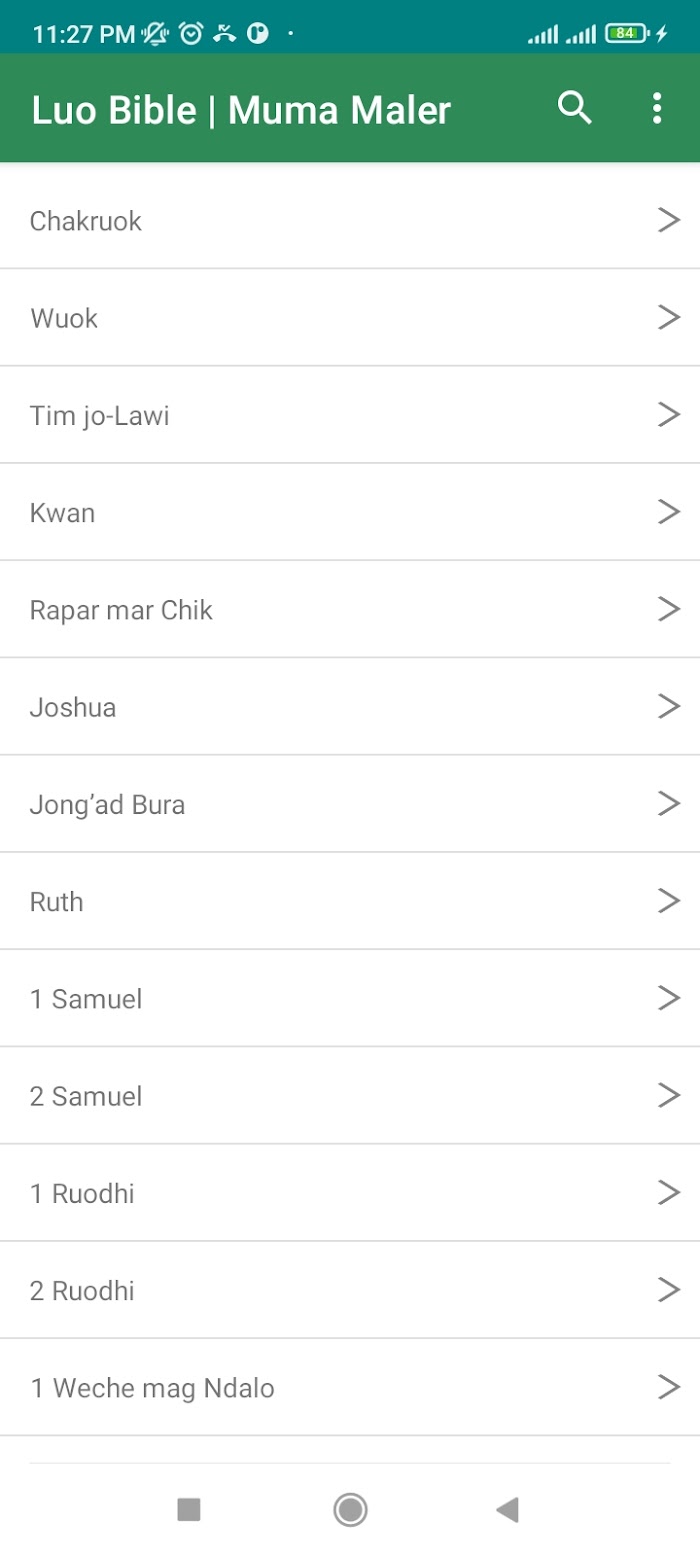Choose the Kwan book
Screen dimensions: 700x1556
pyautogui.click(x=350, y=512)
